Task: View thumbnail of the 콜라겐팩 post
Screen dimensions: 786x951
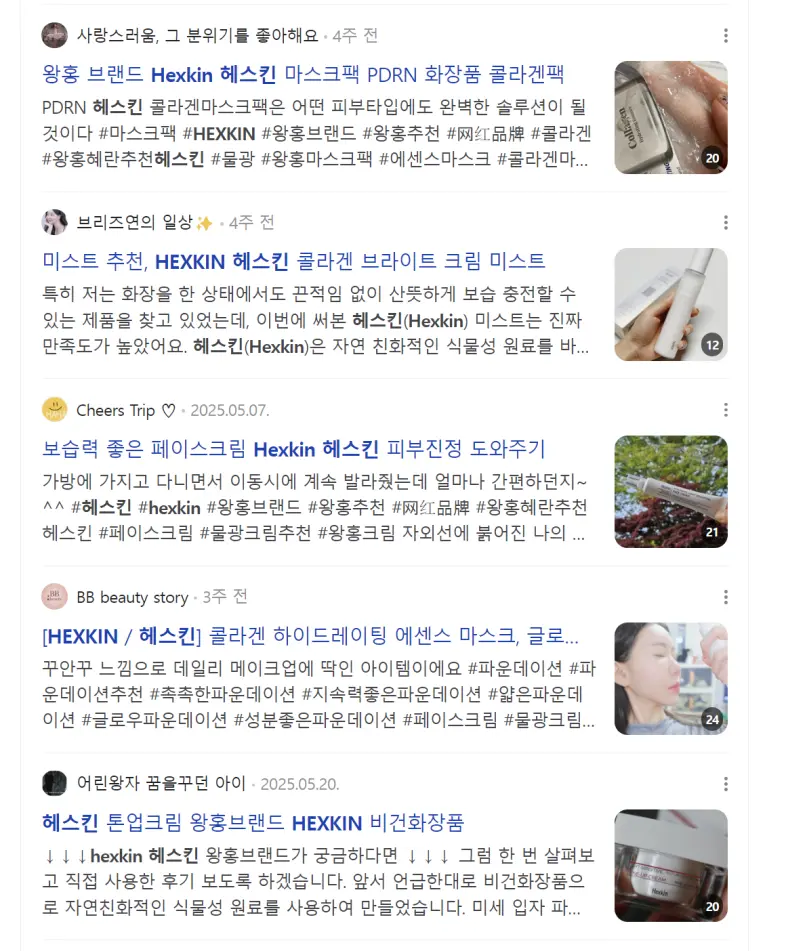Action: coord(670,117)
